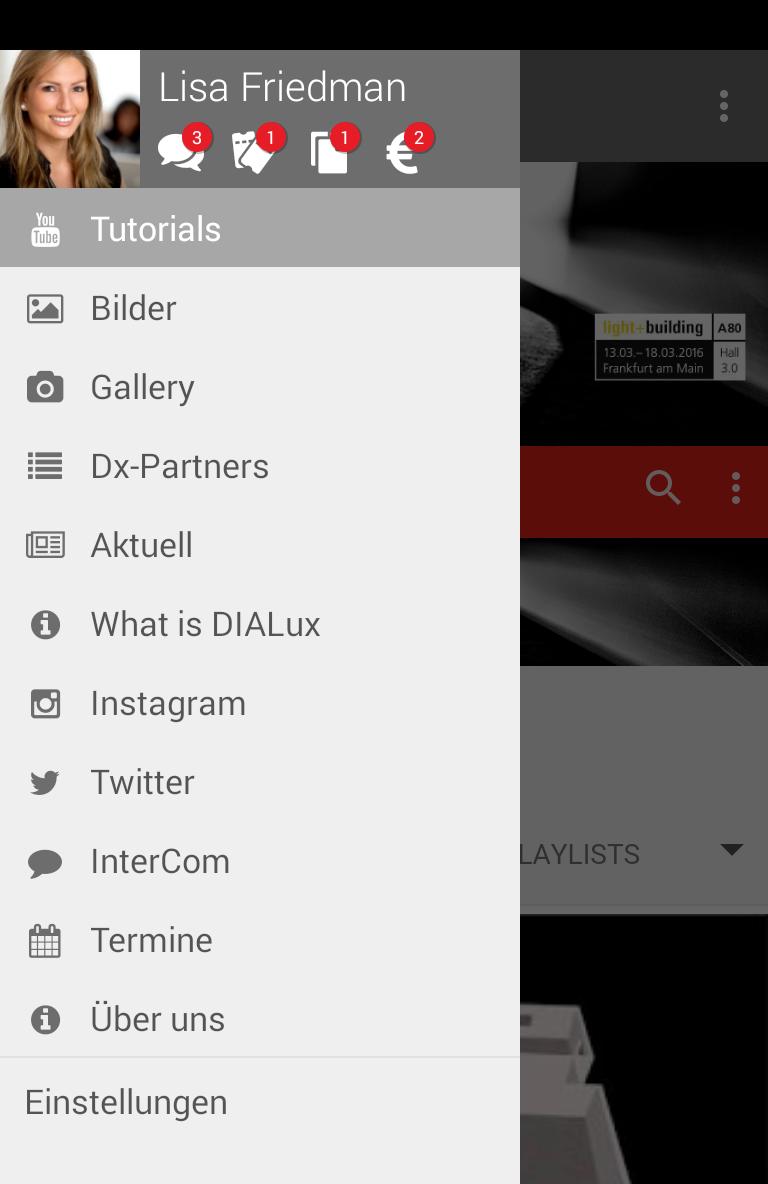This screenshot has height=1184, width=768.
Task: Select the Über uns menu entry
Action: [x=157, y=1019]
